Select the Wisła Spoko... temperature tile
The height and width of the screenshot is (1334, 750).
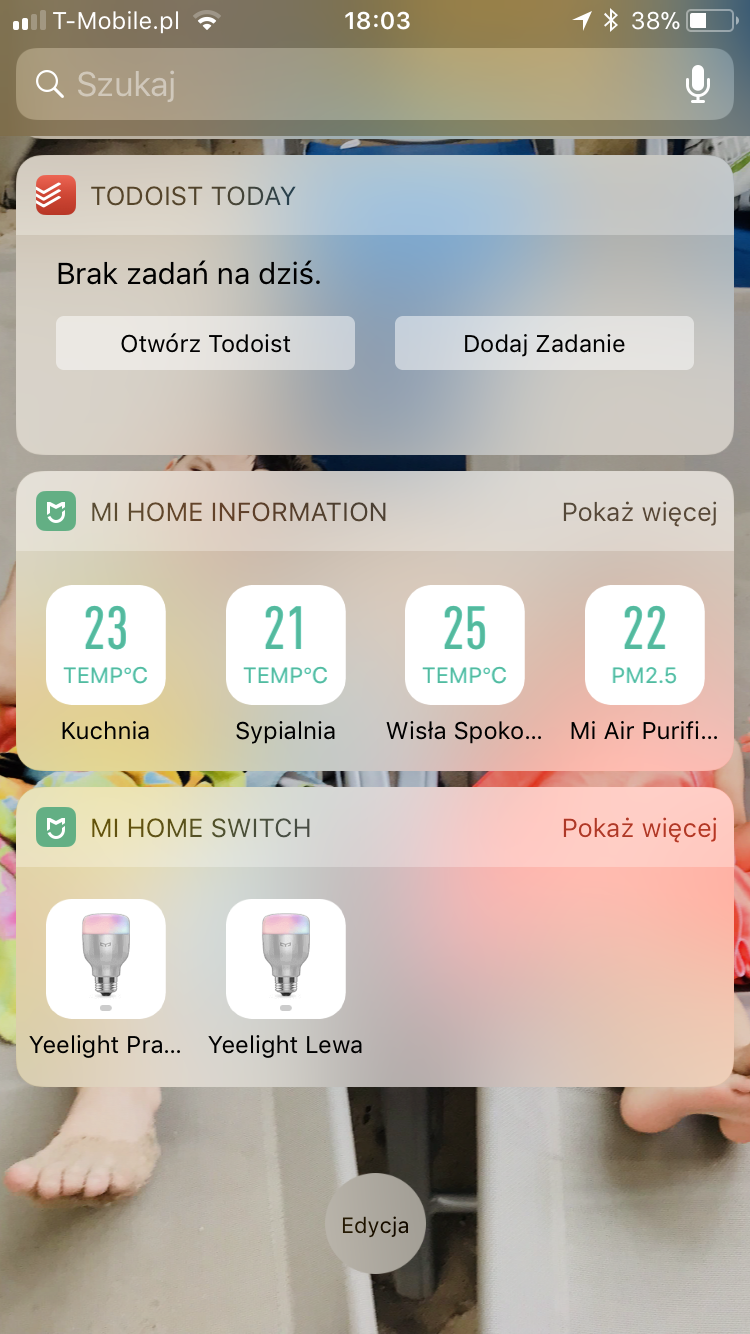pyautogui.click(x=465, y=645)
